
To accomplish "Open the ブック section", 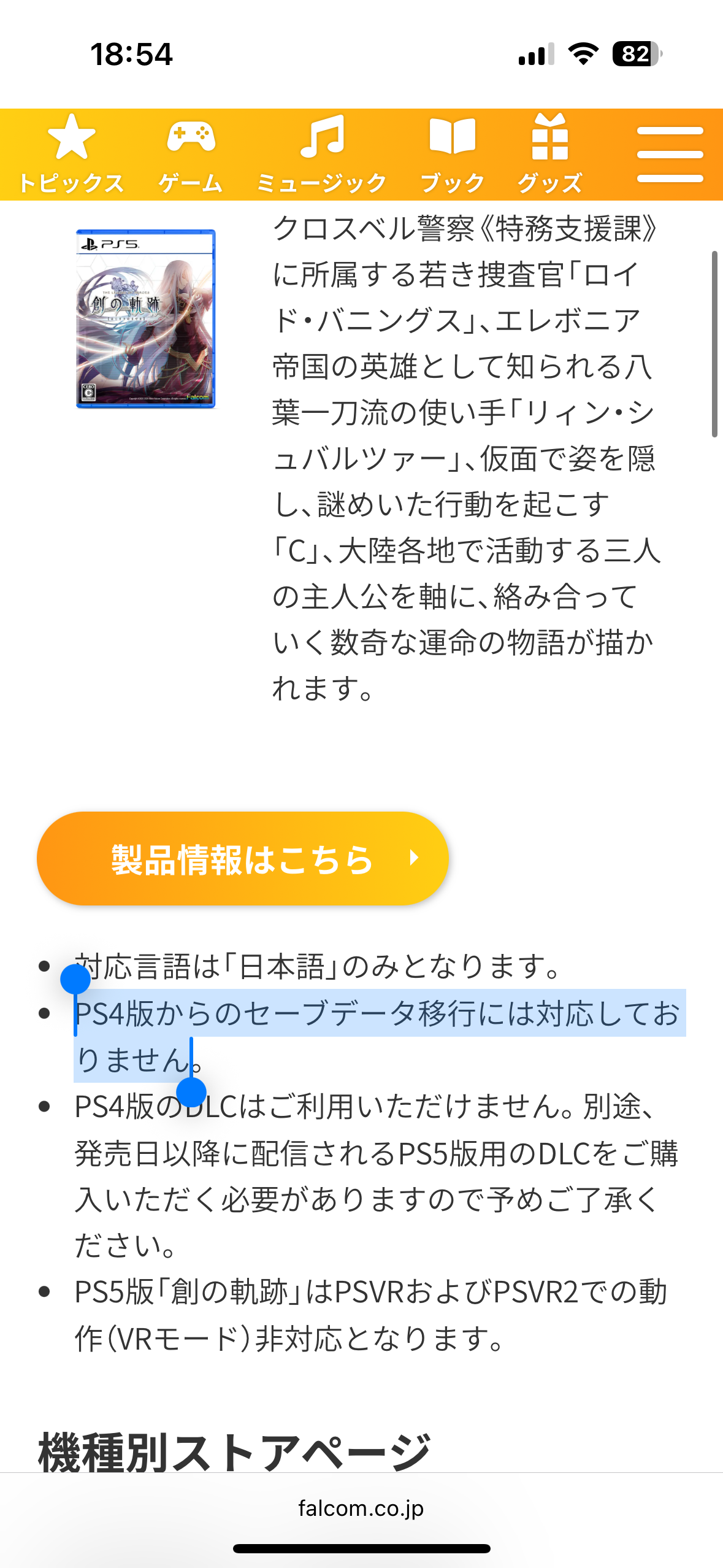I will tap(453, 155).
